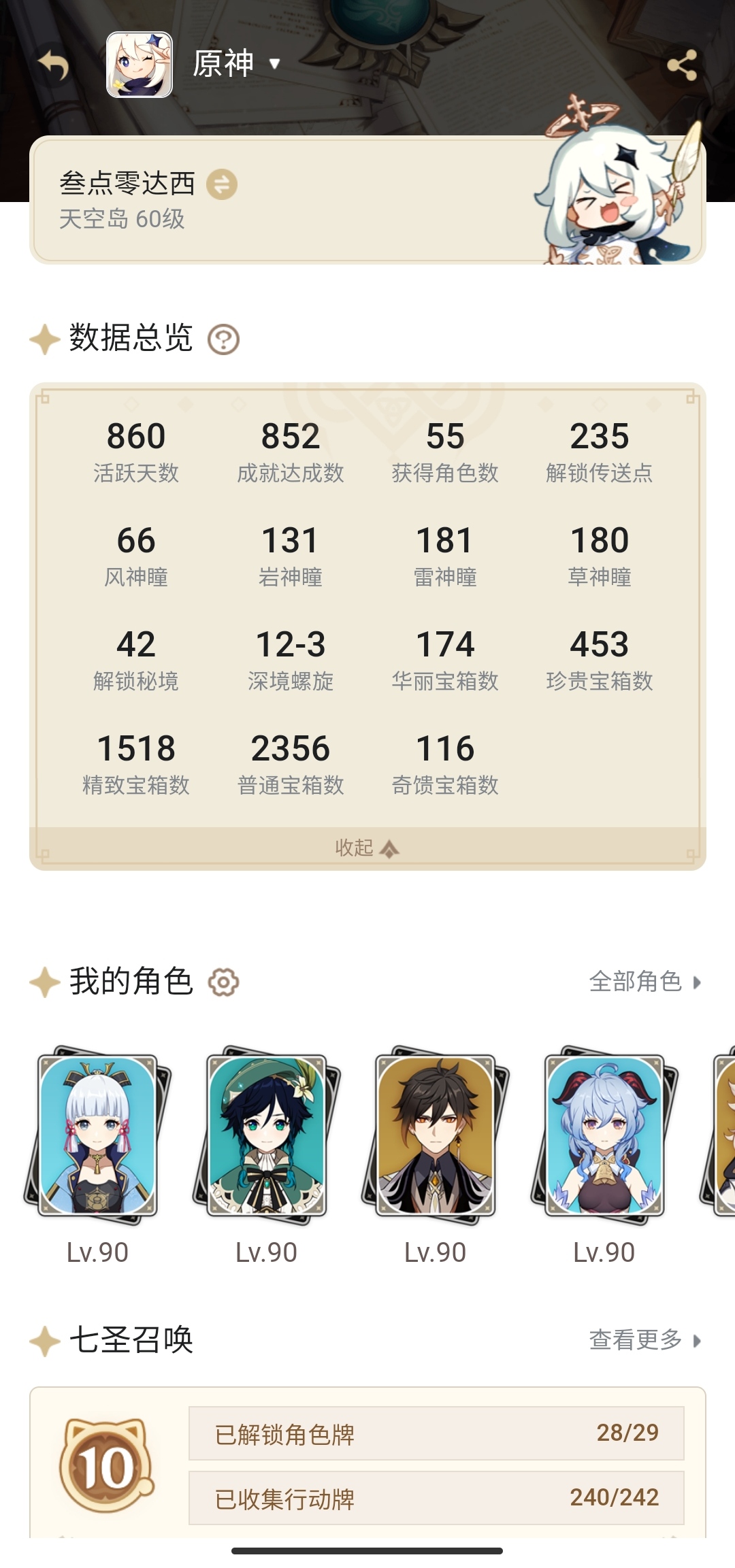Image resolution: width=735 pixels, height=1568 pixels.
Task: Switch account role next to 叁点零达西
Action: (222, 184)
